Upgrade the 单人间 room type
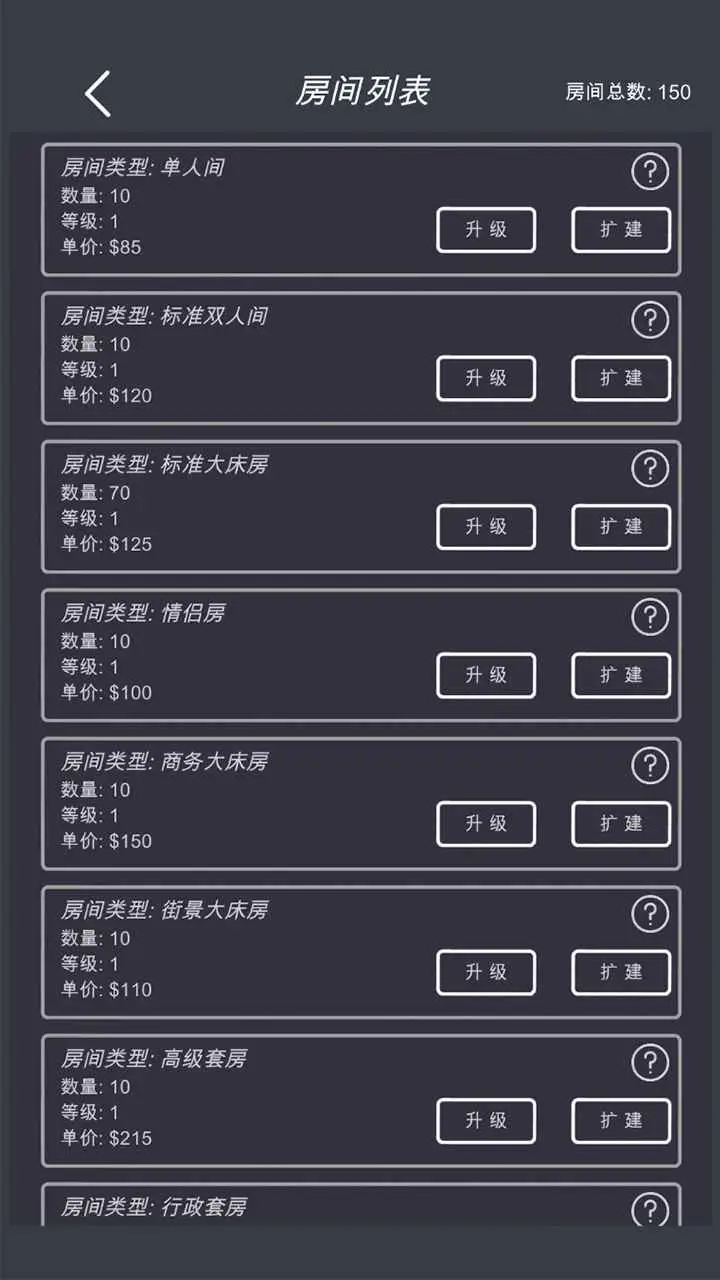The width and height of the screenshot is (720, 1280). point(486,230)
